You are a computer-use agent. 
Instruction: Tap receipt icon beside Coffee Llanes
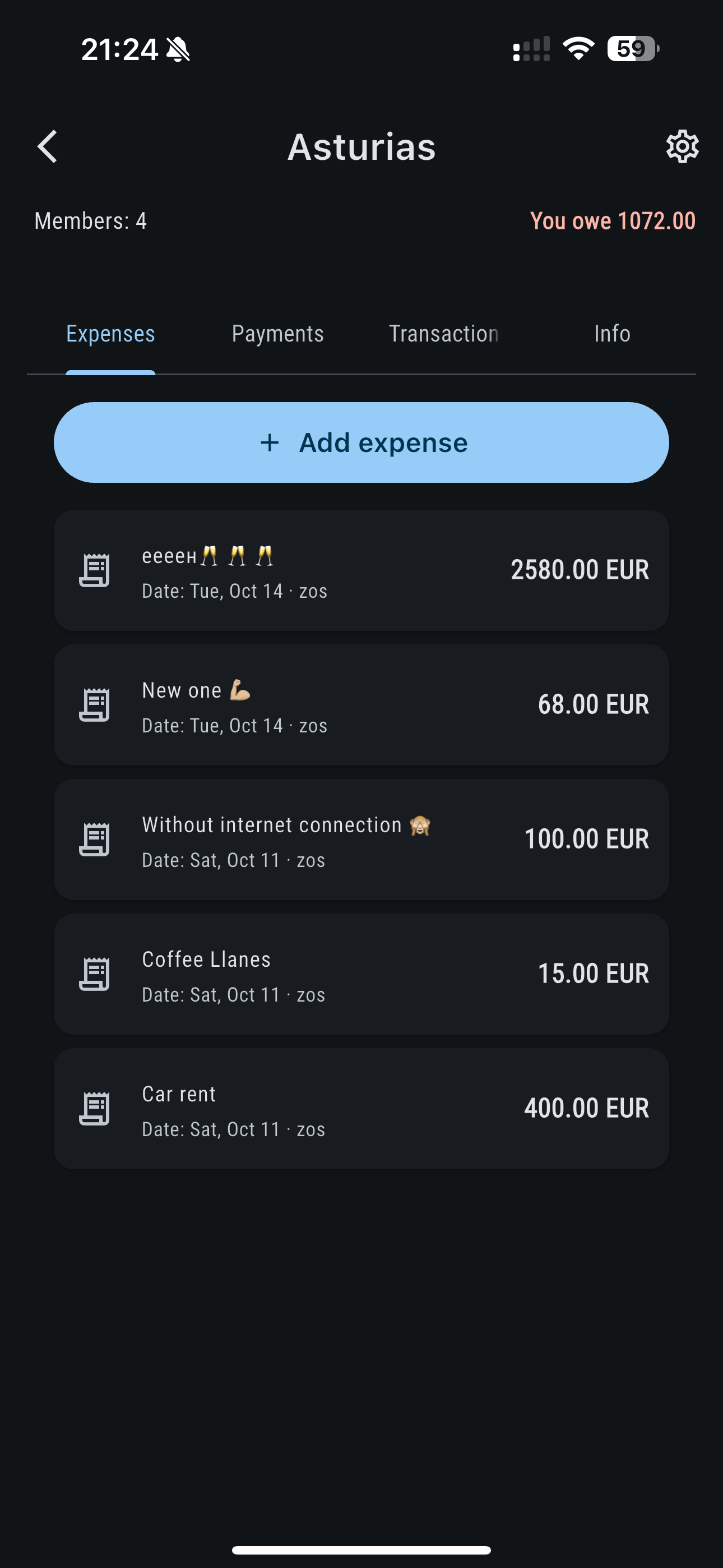[95, 974]
